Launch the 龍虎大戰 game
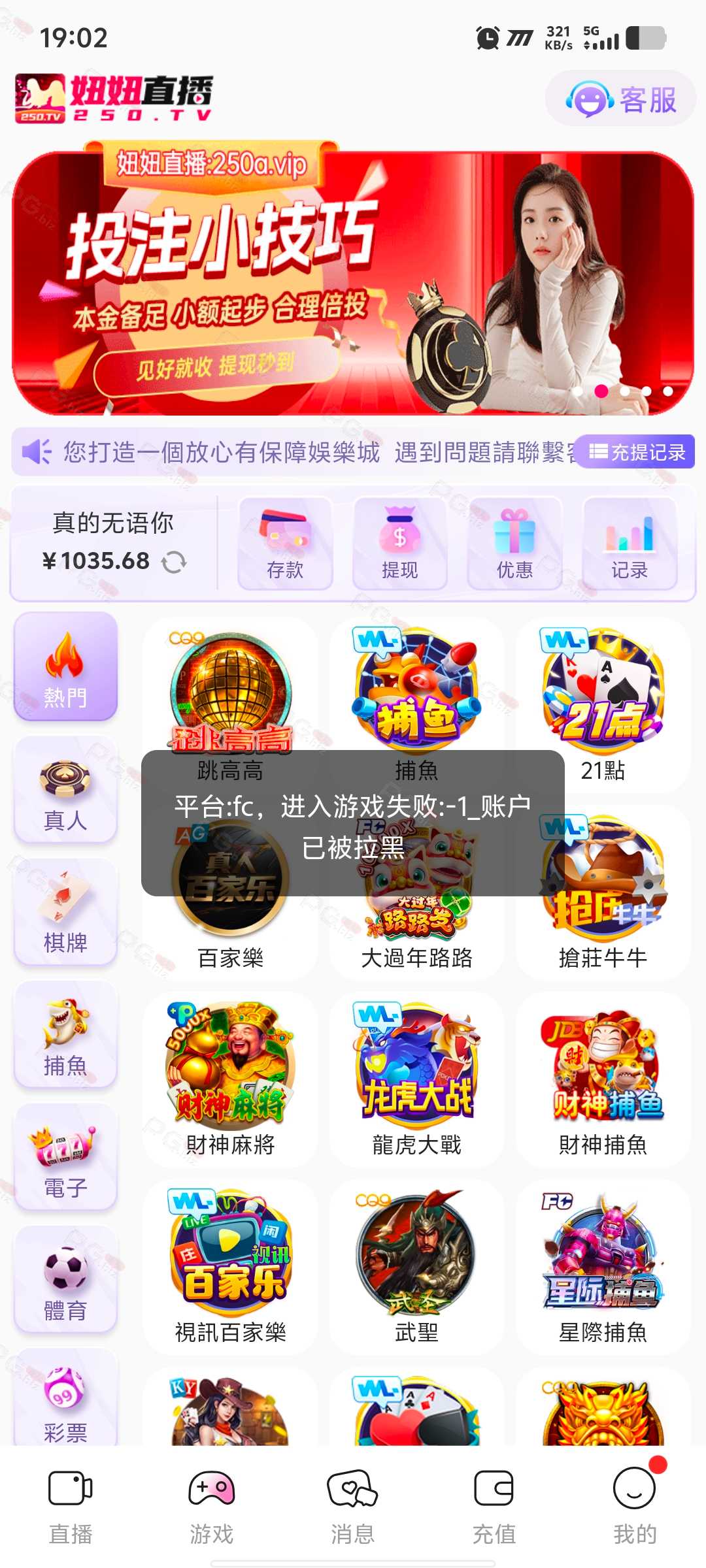706x1568 pixels. (x=416, y=1079)
